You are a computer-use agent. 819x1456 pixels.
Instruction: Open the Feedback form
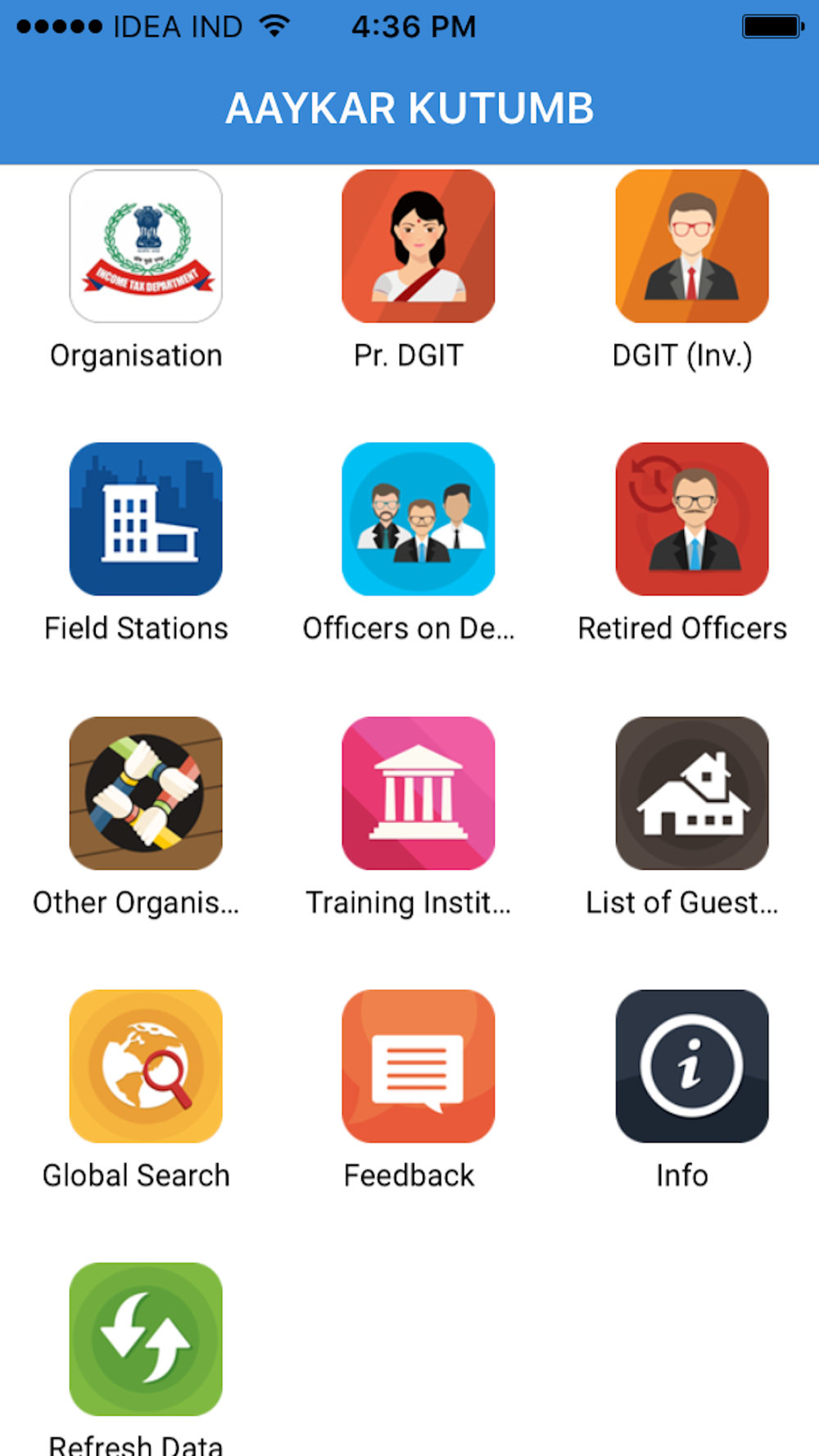[x=419, y=1066]
